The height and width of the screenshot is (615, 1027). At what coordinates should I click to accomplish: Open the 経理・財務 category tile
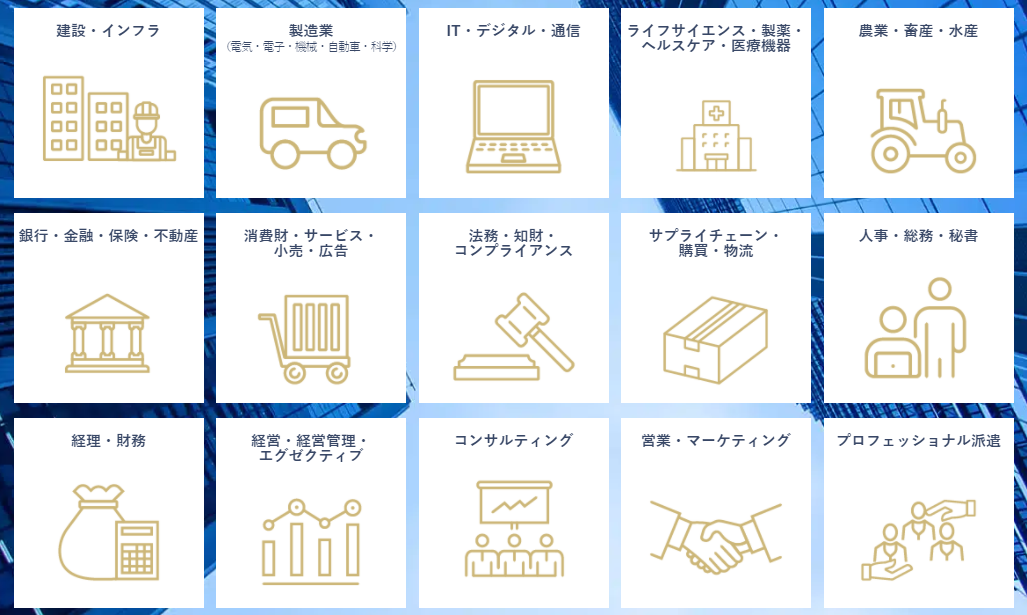[108, 513]
